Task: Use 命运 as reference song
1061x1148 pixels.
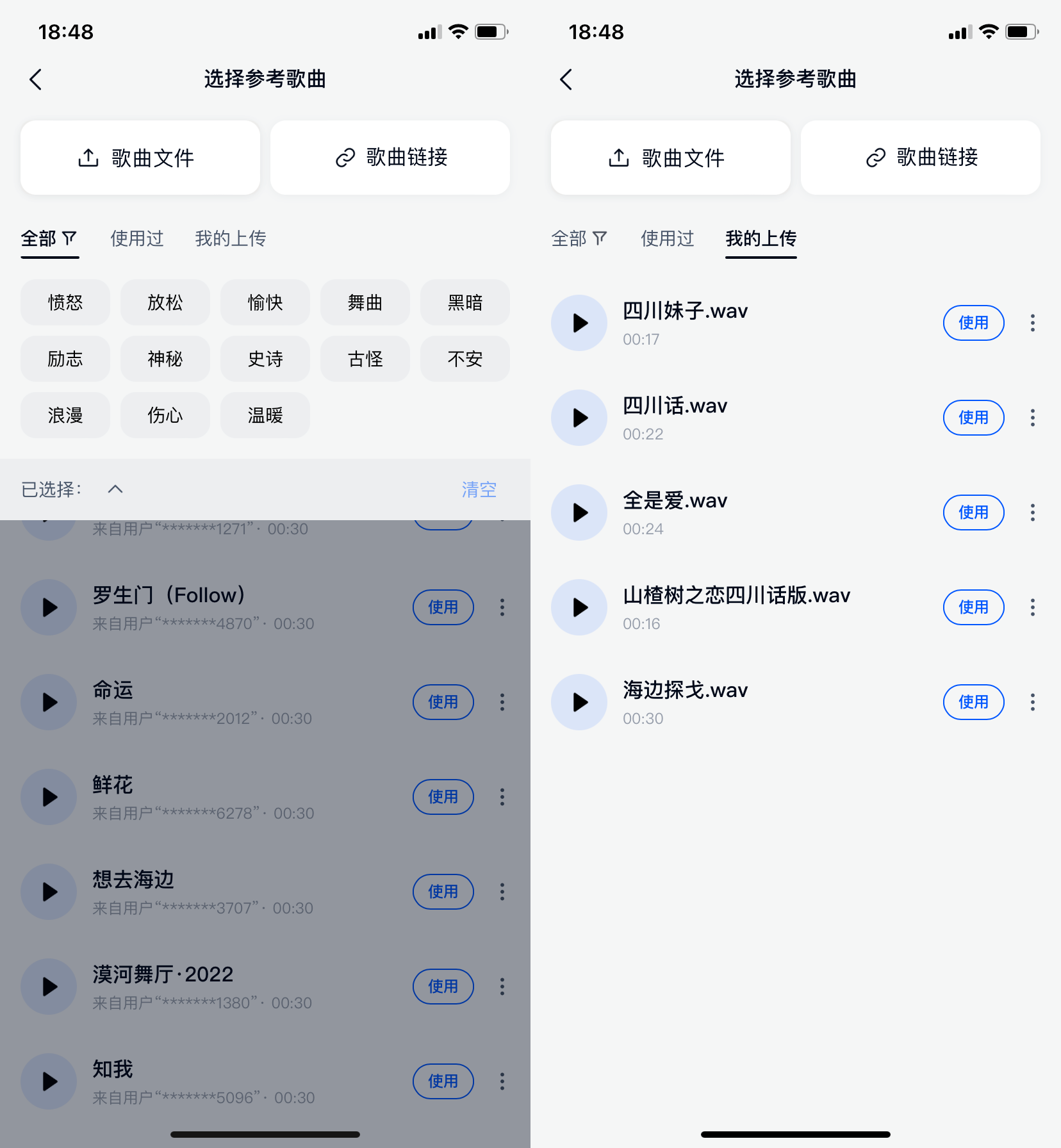Action: click(443, 702)
